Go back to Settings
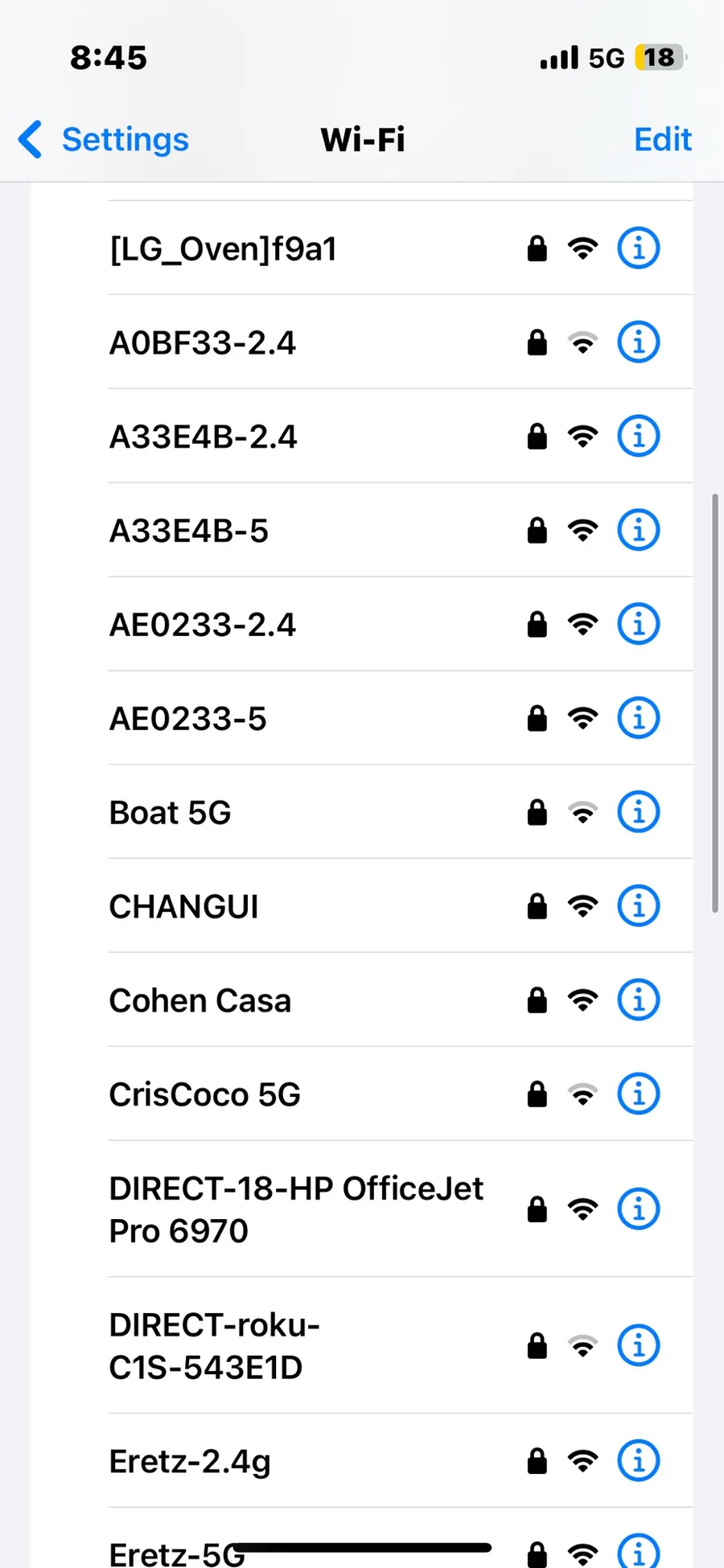 (104, 140)
